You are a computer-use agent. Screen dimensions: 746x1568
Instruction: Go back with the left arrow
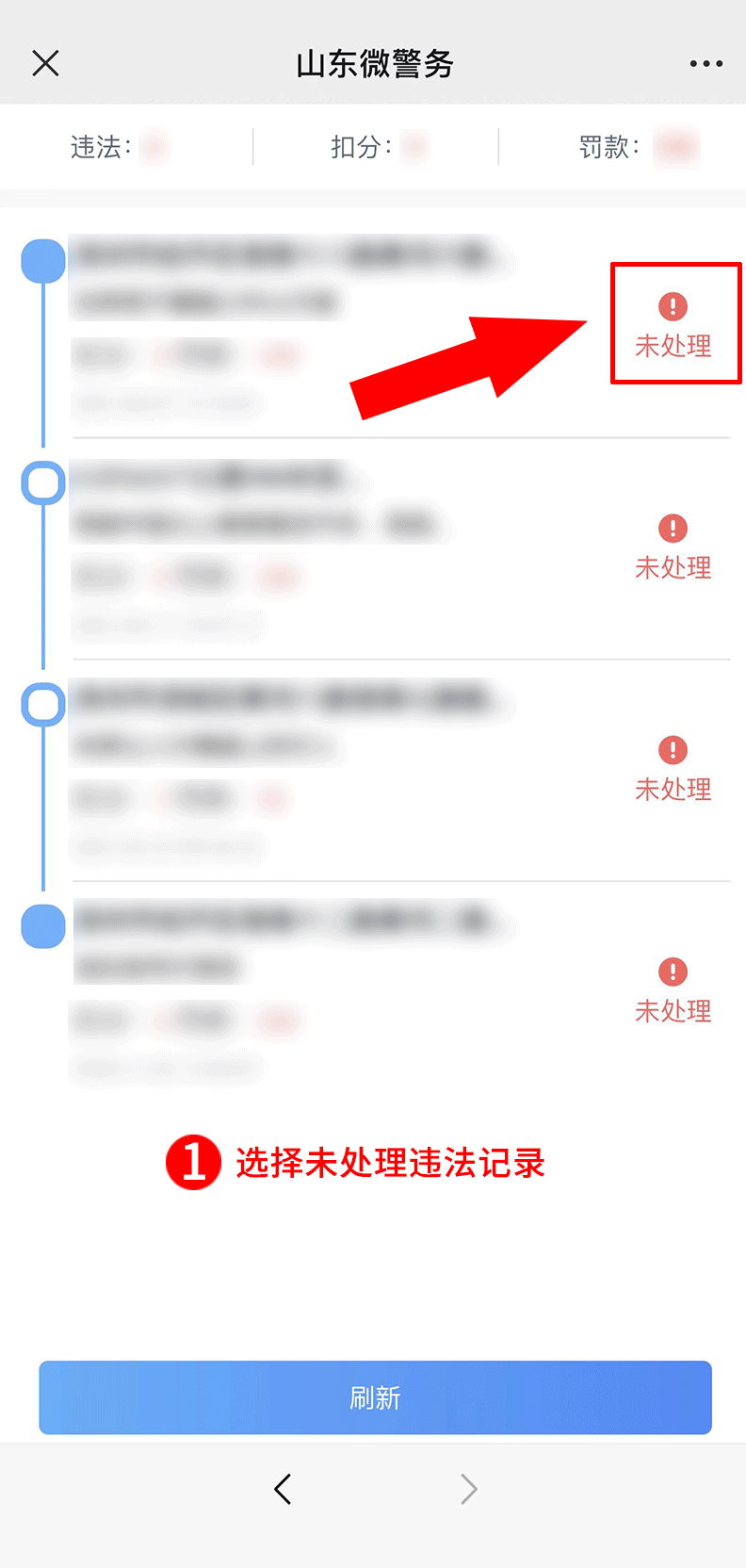point(283,1489)
